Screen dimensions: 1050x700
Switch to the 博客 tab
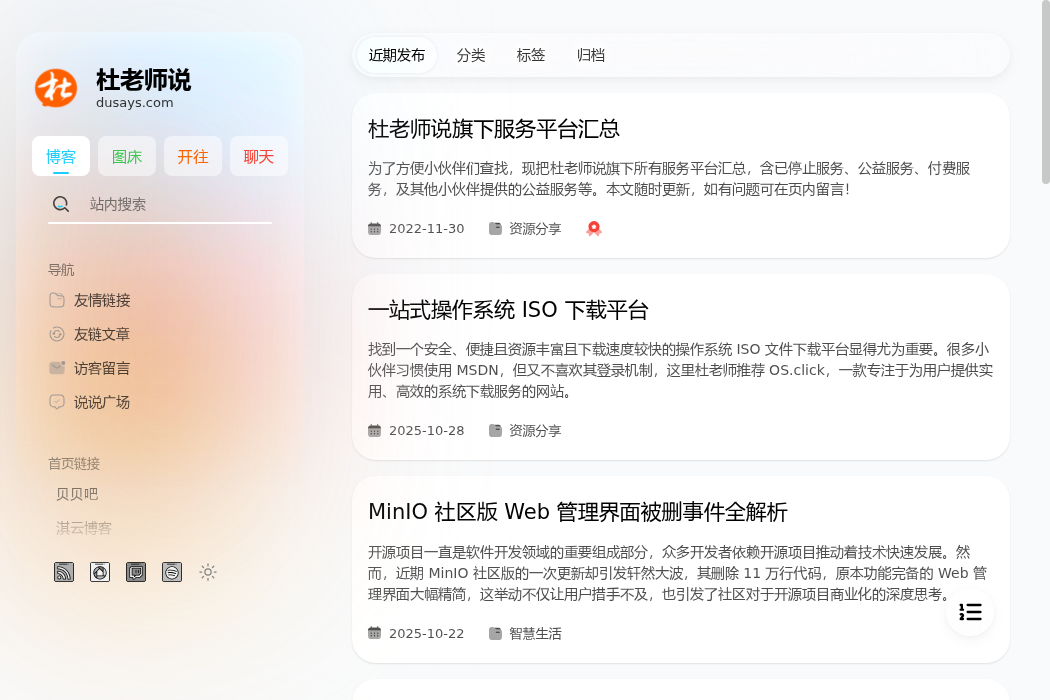click(x=61, y=156)
